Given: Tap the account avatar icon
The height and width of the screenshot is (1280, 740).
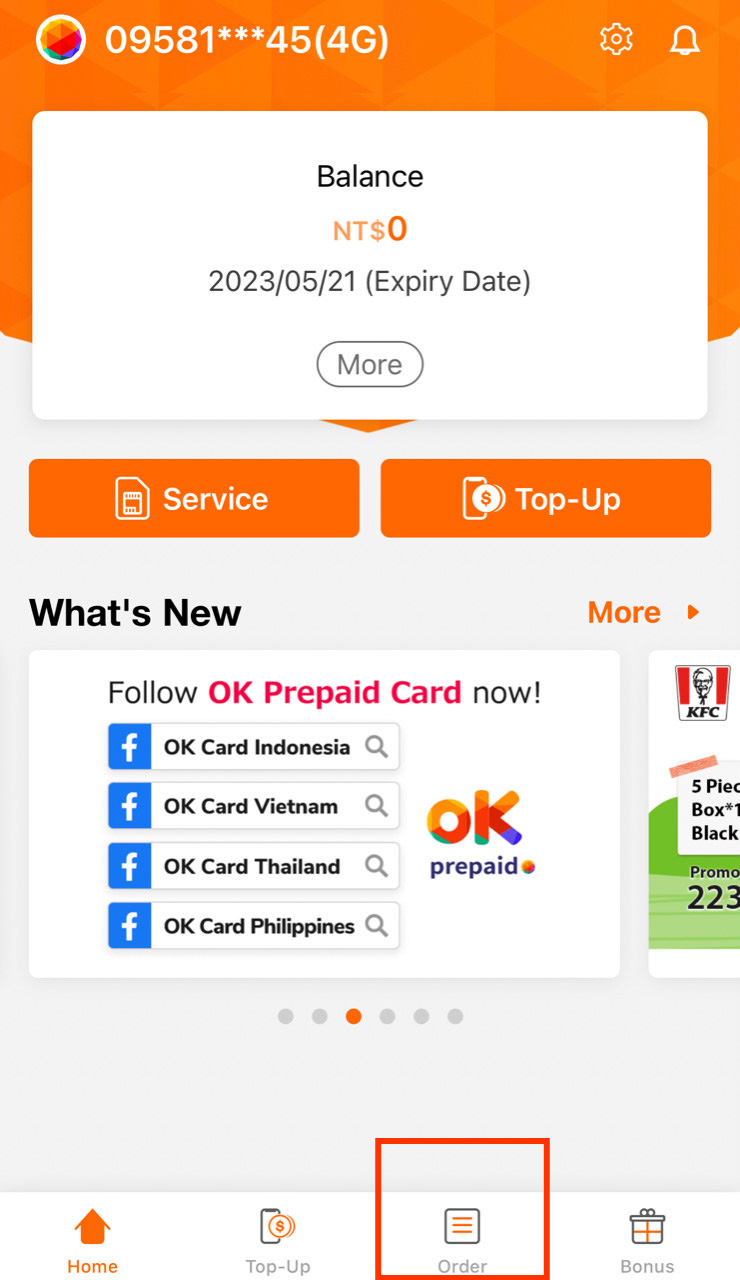Looking at the screenshot, I should click(61, 40).
